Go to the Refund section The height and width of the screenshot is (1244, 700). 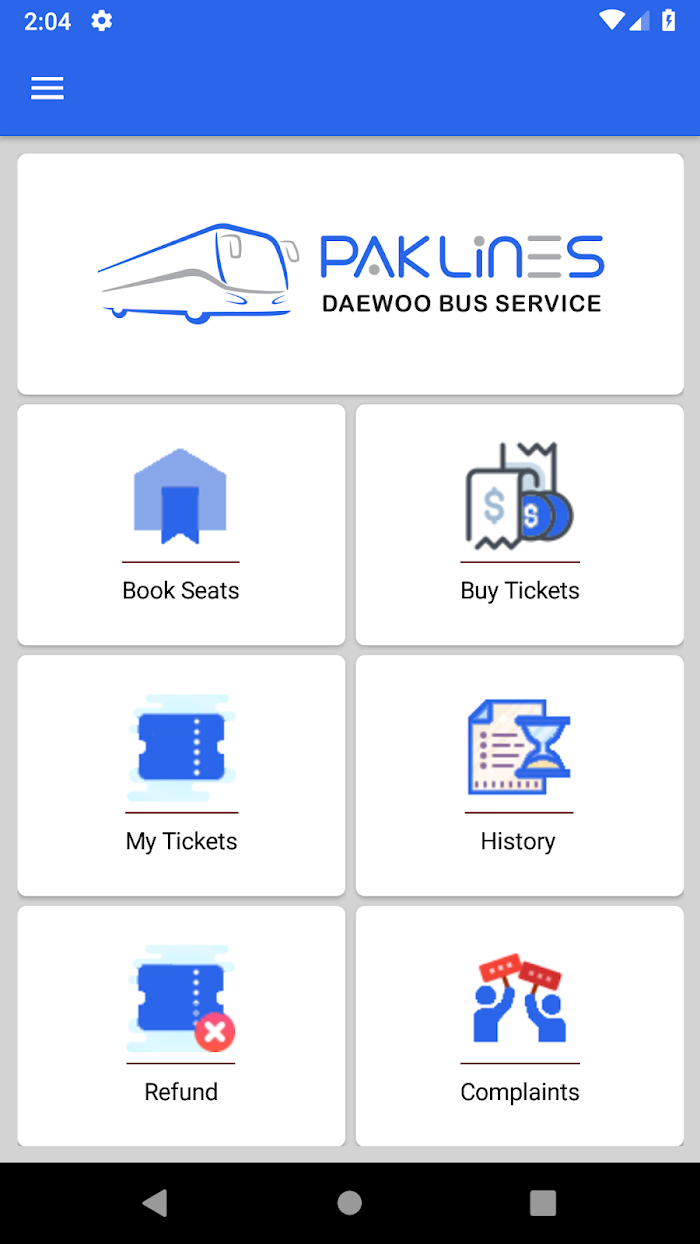click(181, 1026)
